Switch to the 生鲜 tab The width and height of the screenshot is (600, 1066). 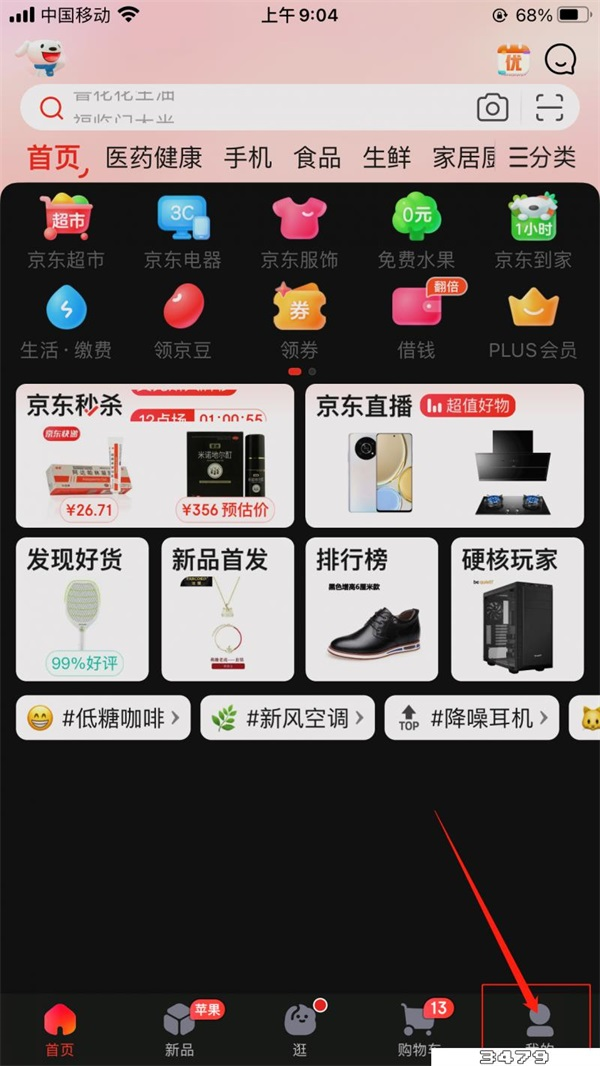click(x=387, y=158)
